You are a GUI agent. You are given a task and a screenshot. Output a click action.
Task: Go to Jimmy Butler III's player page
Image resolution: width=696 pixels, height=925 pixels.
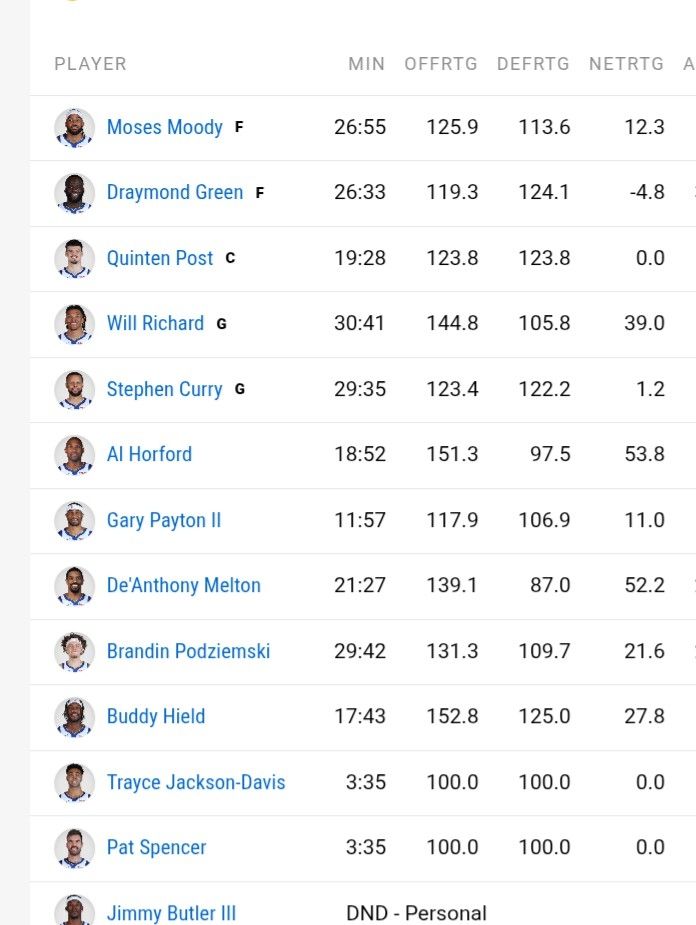[171, 912]
